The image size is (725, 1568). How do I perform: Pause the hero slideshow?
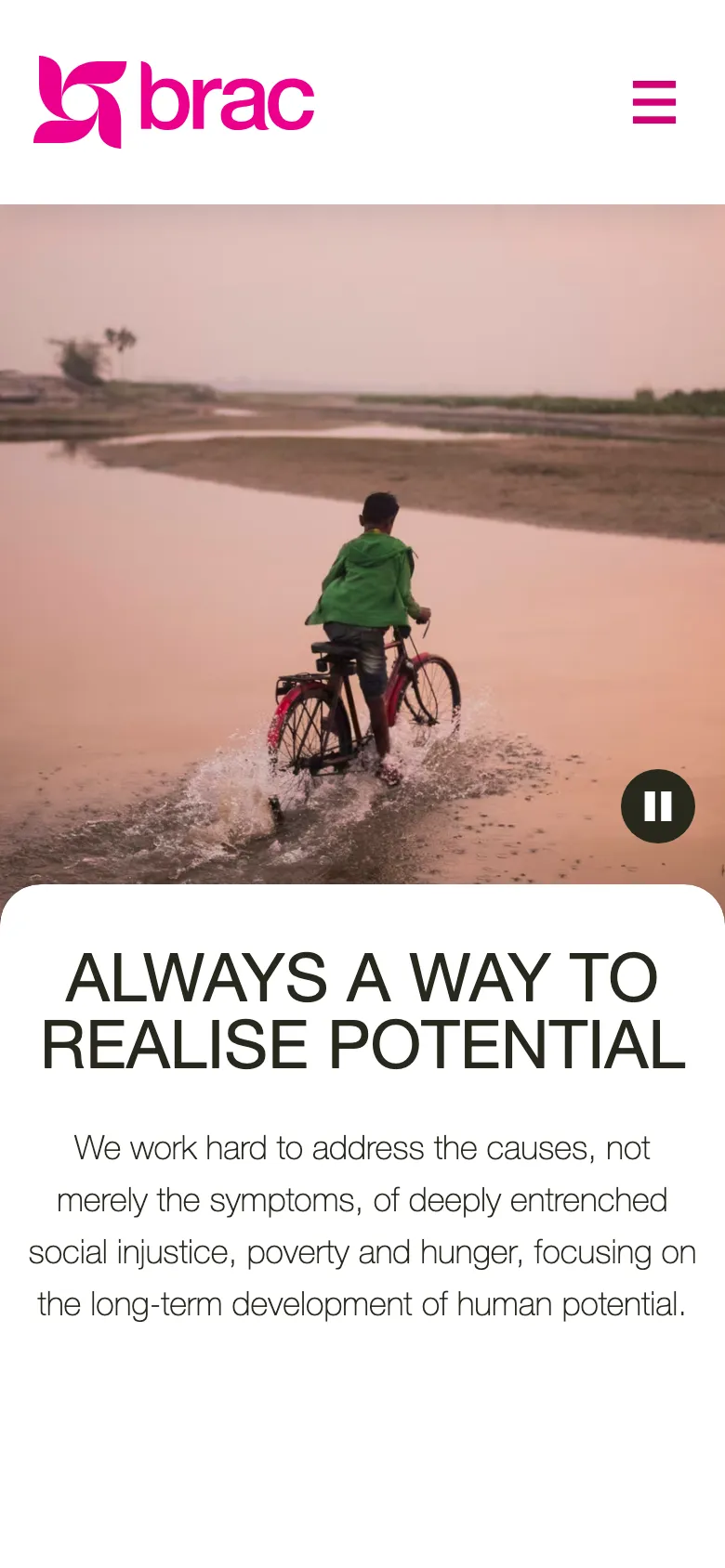pos(657,805)
